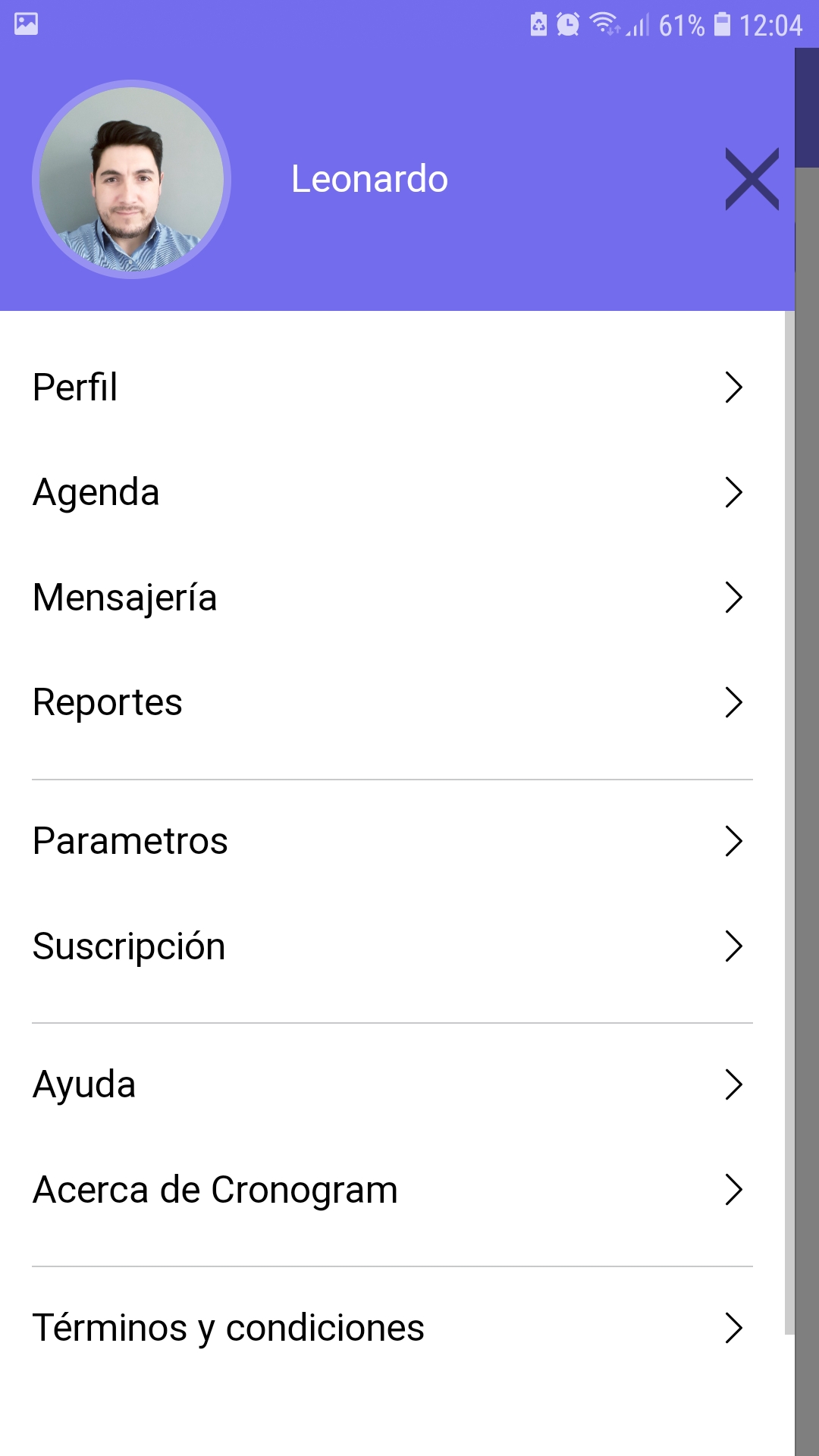This screenshot has width=819, height=1456.
Task: Open the Suscripción section
Action: pos(128,946)
